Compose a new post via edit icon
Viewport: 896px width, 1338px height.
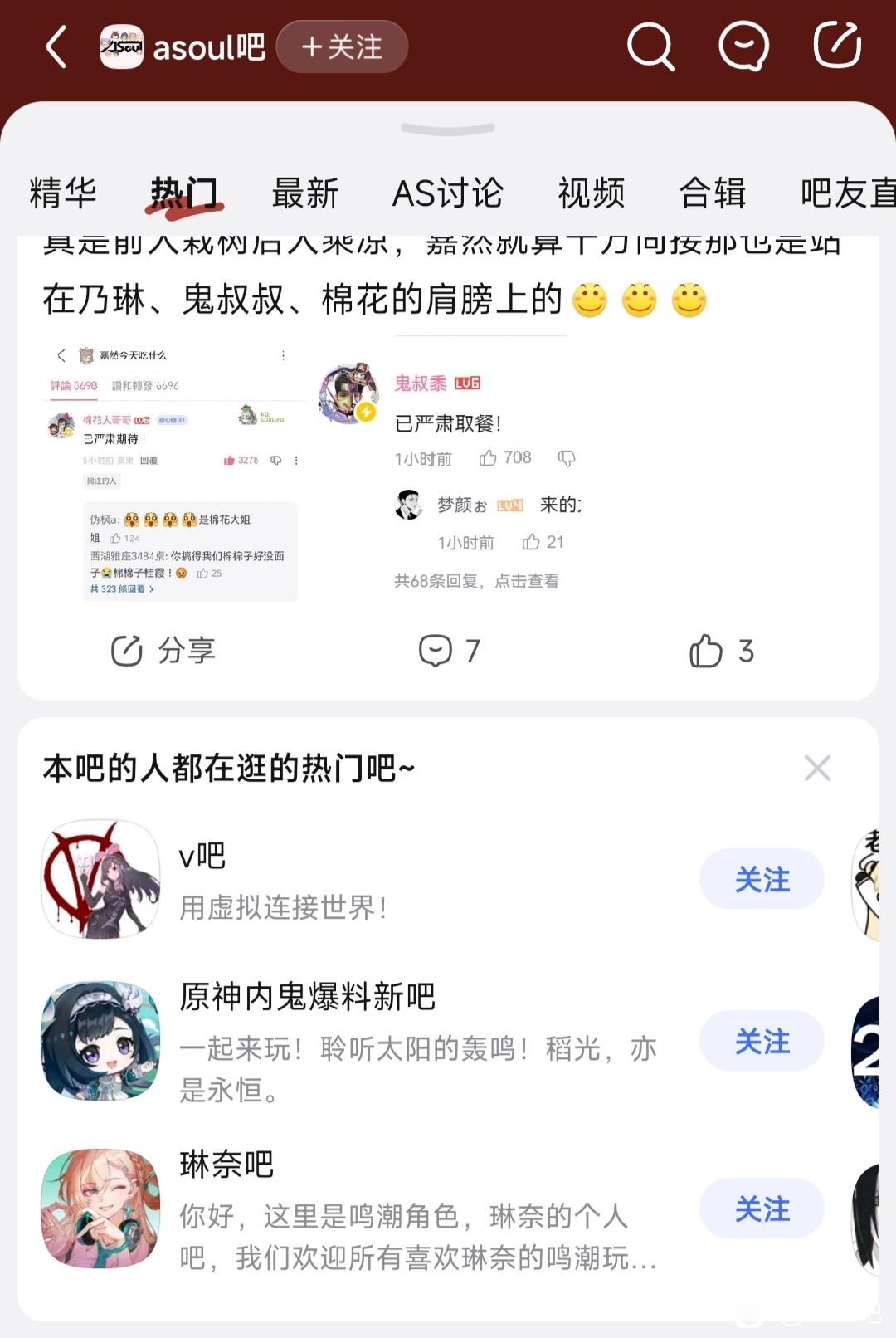tap(837, 45)
